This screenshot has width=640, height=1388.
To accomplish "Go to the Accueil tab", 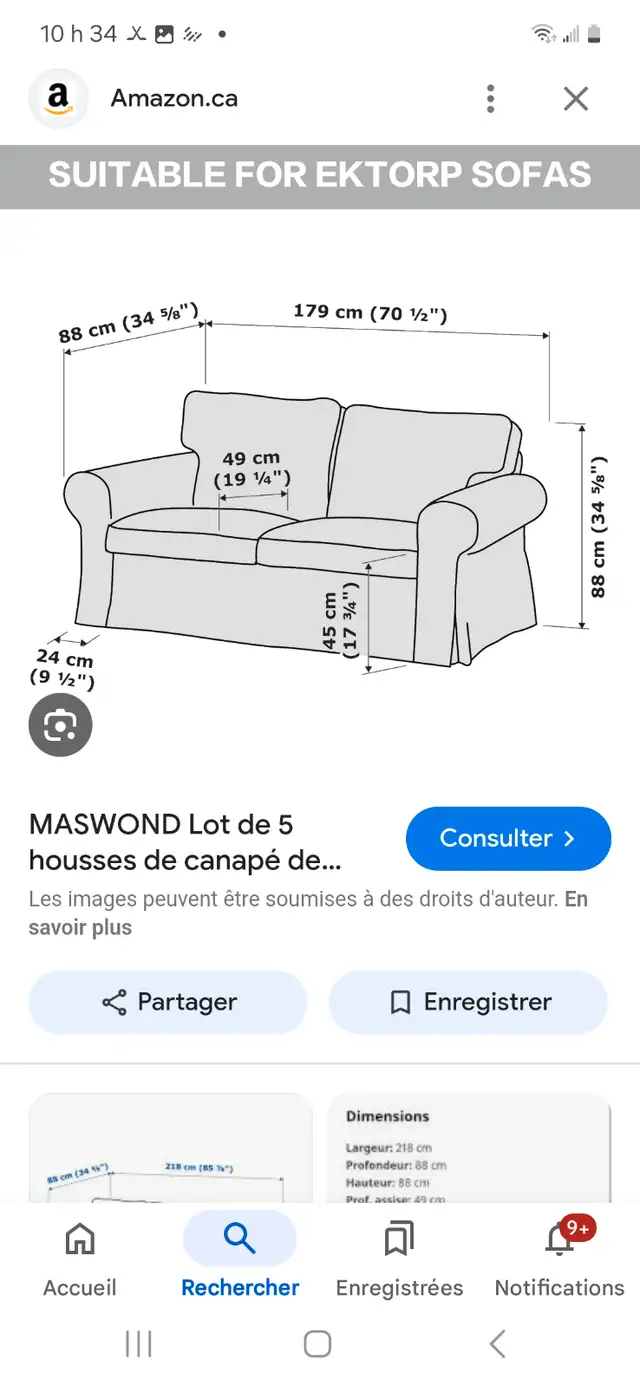I will click(80, 1258).
